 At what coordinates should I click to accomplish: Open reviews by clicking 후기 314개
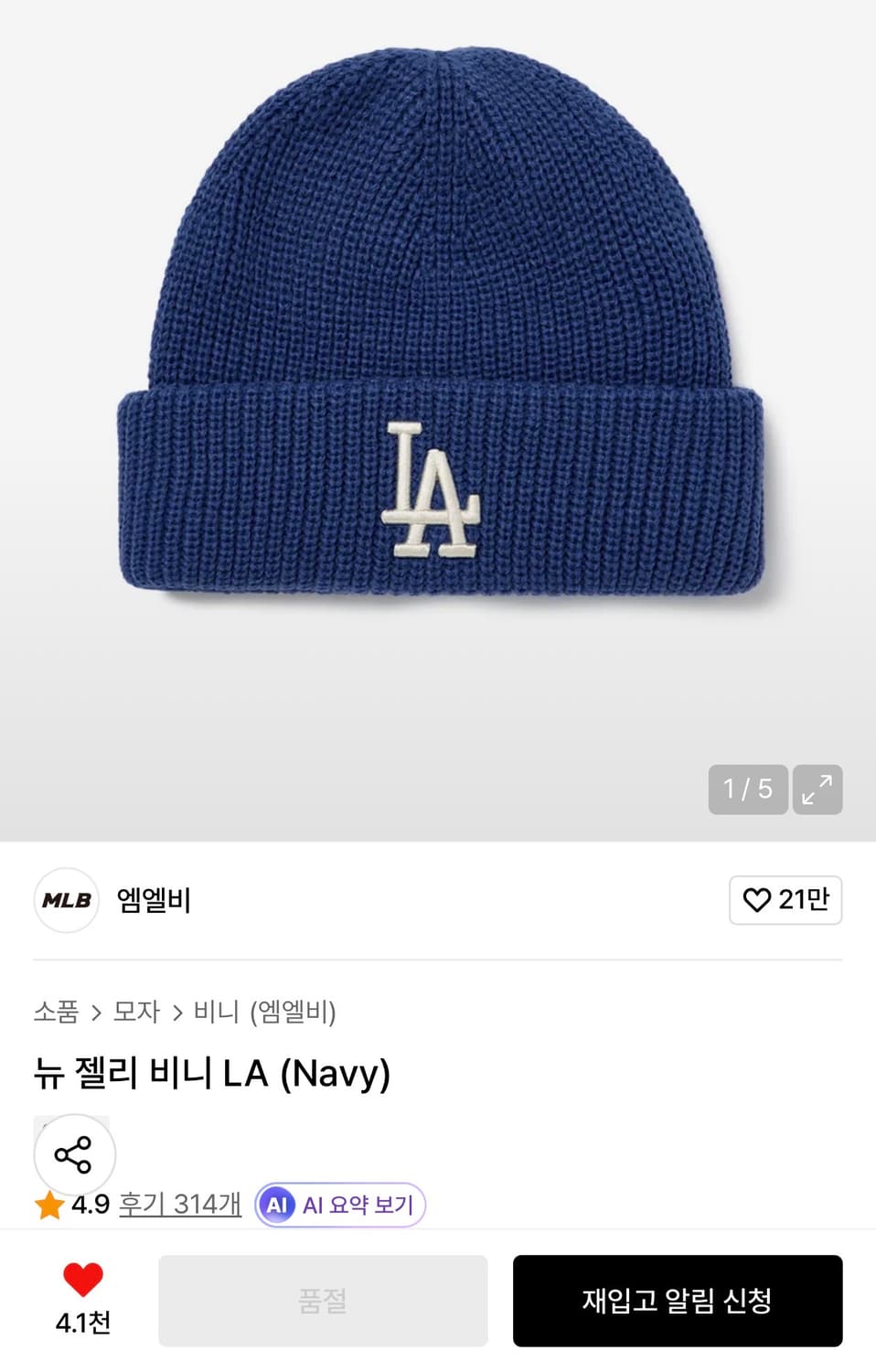pos(178,1205)
